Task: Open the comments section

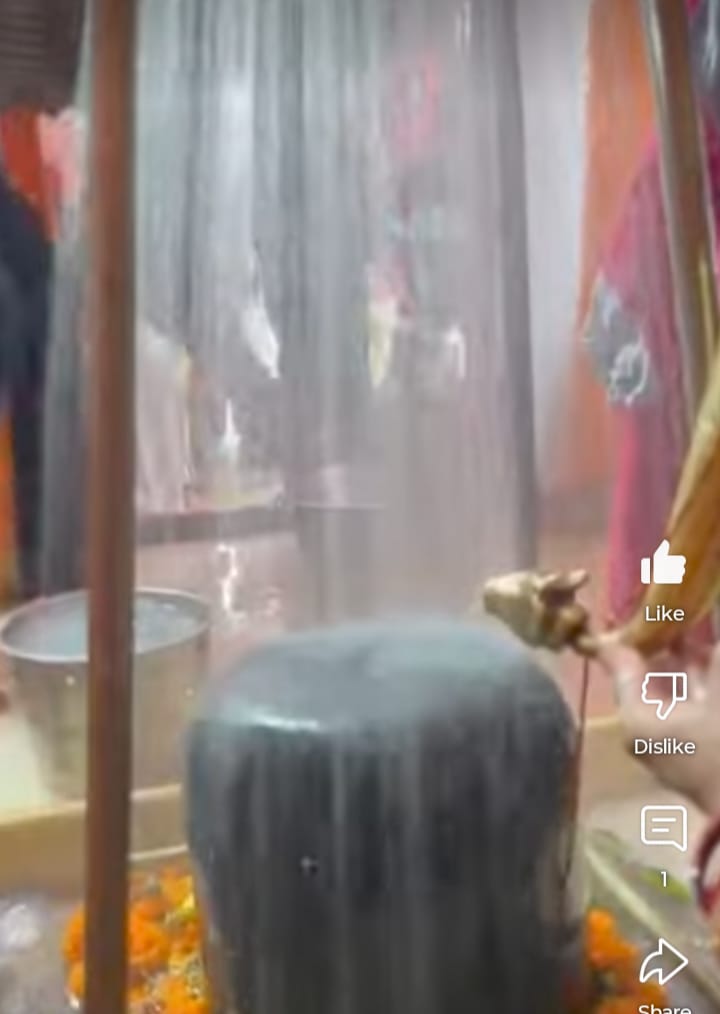Action: [664, 829]
